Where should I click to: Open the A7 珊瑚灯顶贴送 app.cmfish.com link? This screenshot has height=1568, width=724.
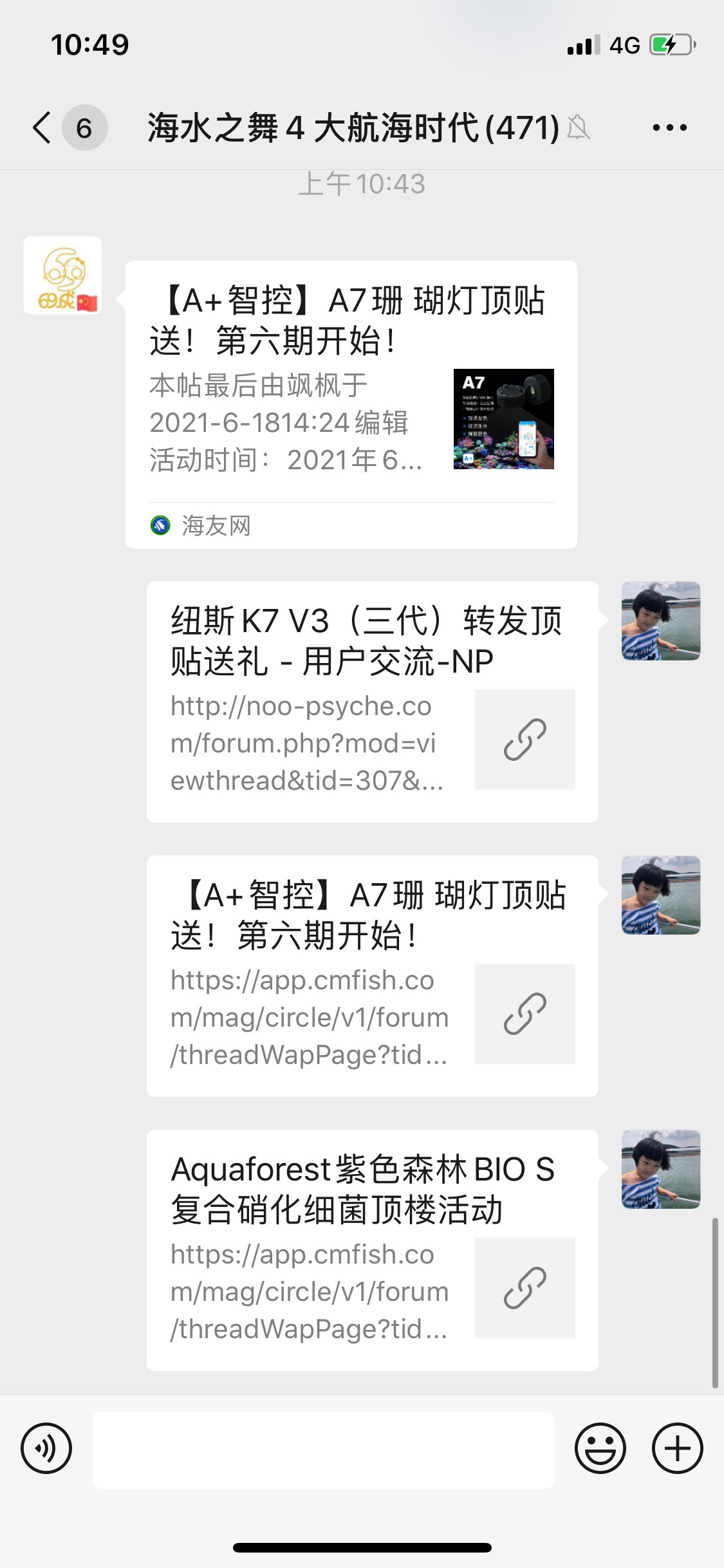pos(372,976)
